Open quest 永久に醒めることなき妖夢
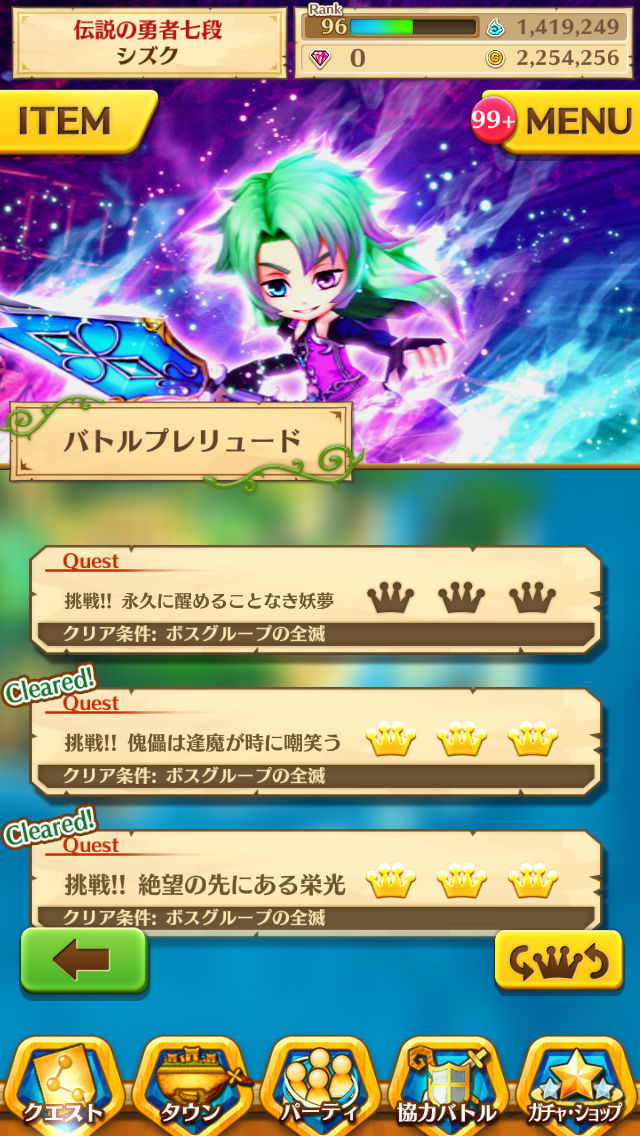 click(x=316, y=600)
